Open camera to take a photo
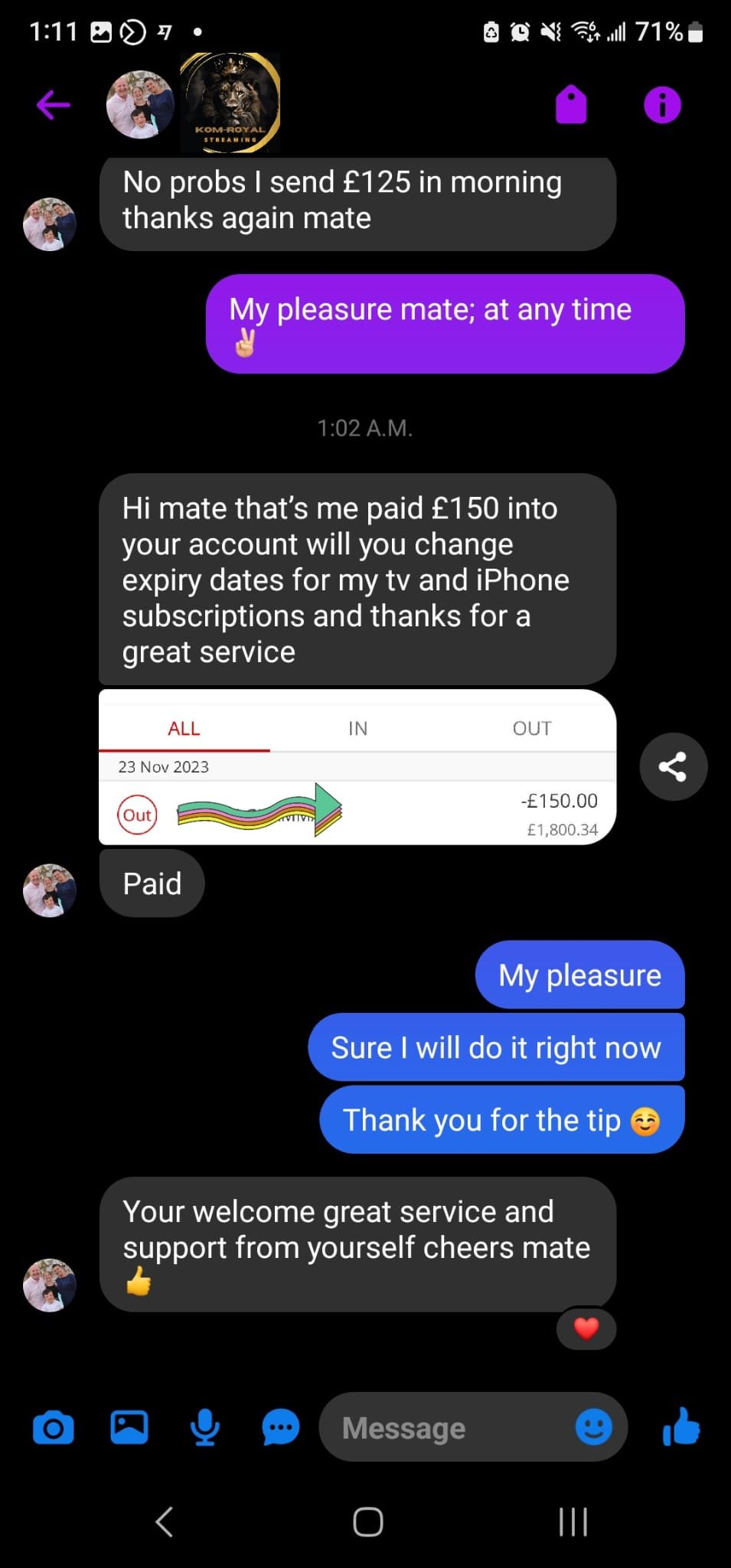731x1568 pixels. (54, 1428)
